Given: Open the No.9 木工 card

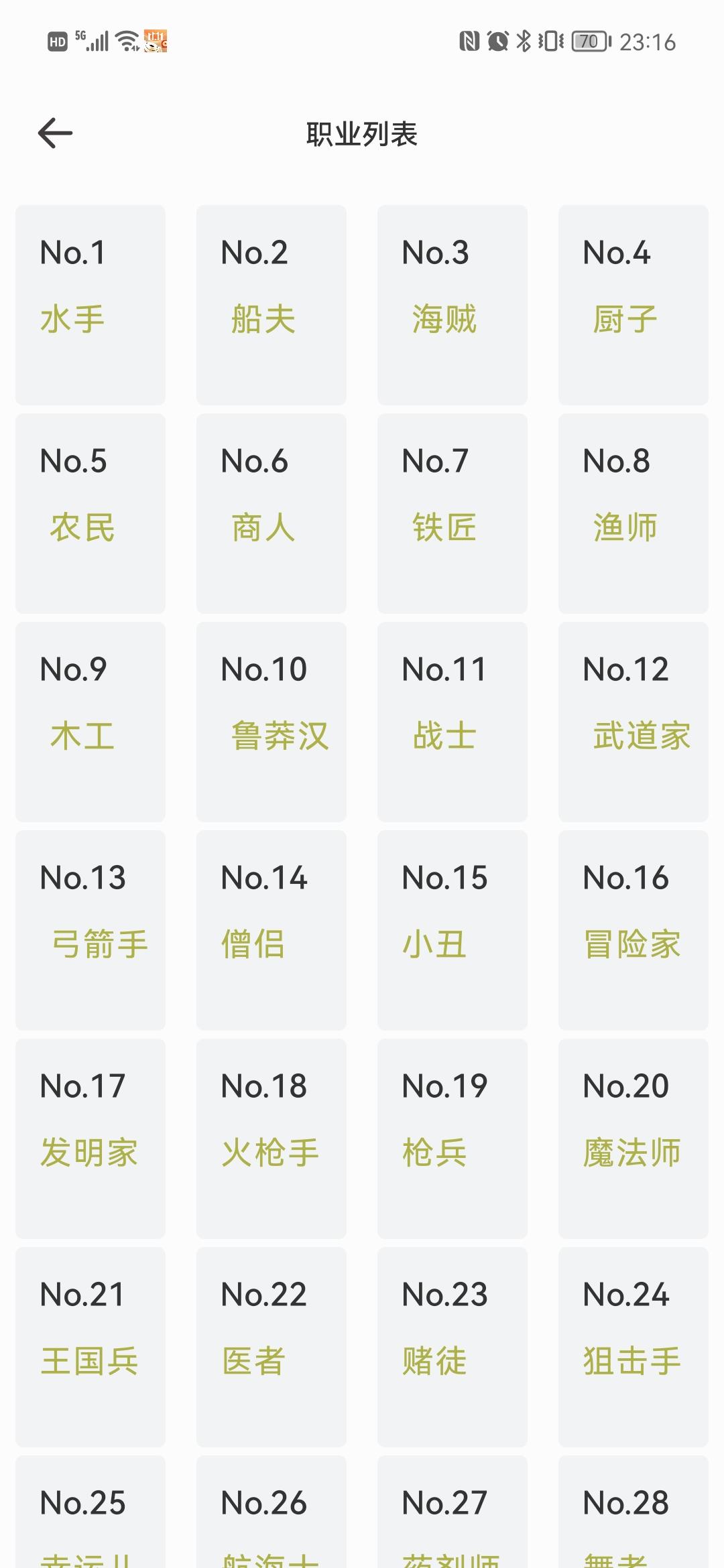Looking at the screenshot, I should coord(90,722).
